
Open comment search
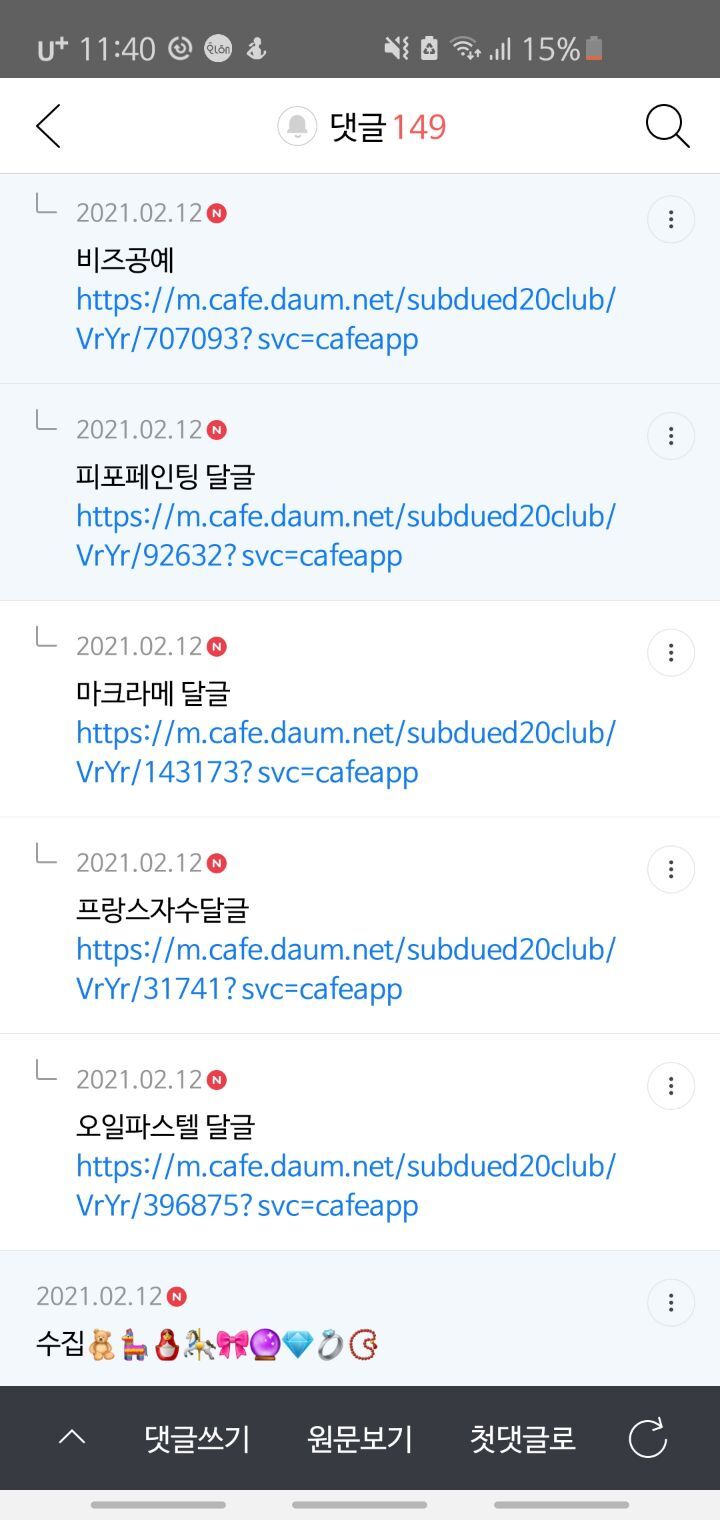tap(667, 127)
